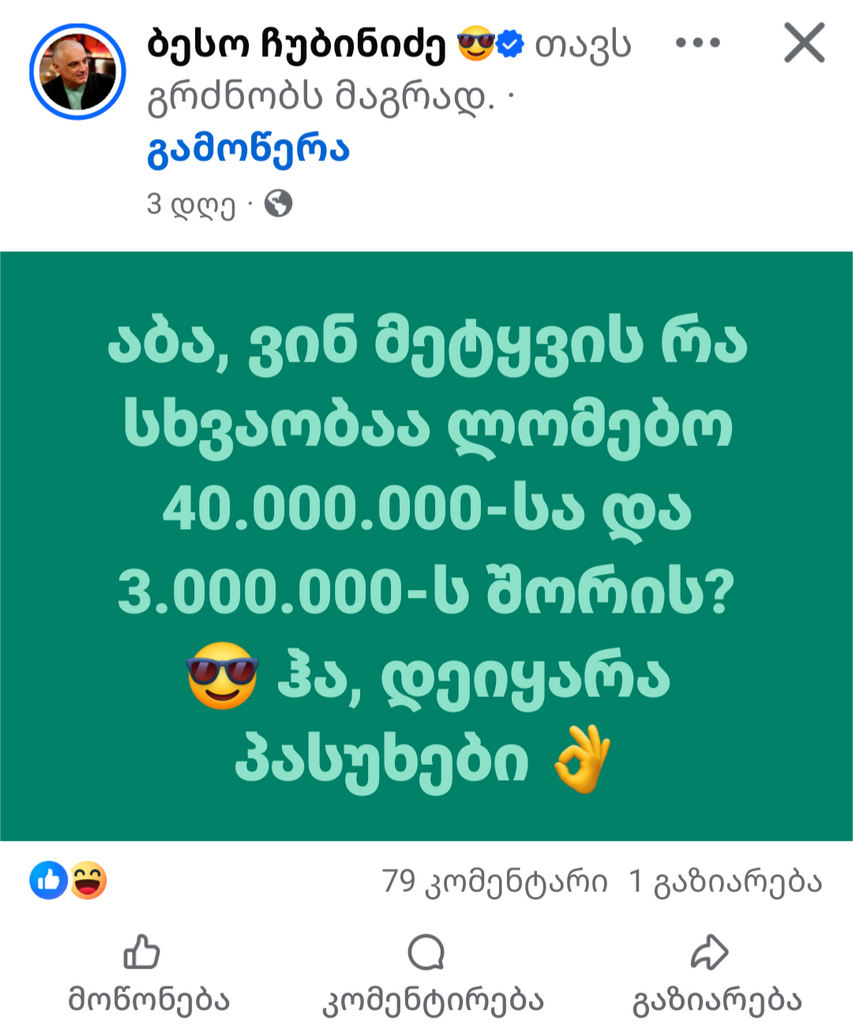View who shared via 1 გაზიარება

725,882
